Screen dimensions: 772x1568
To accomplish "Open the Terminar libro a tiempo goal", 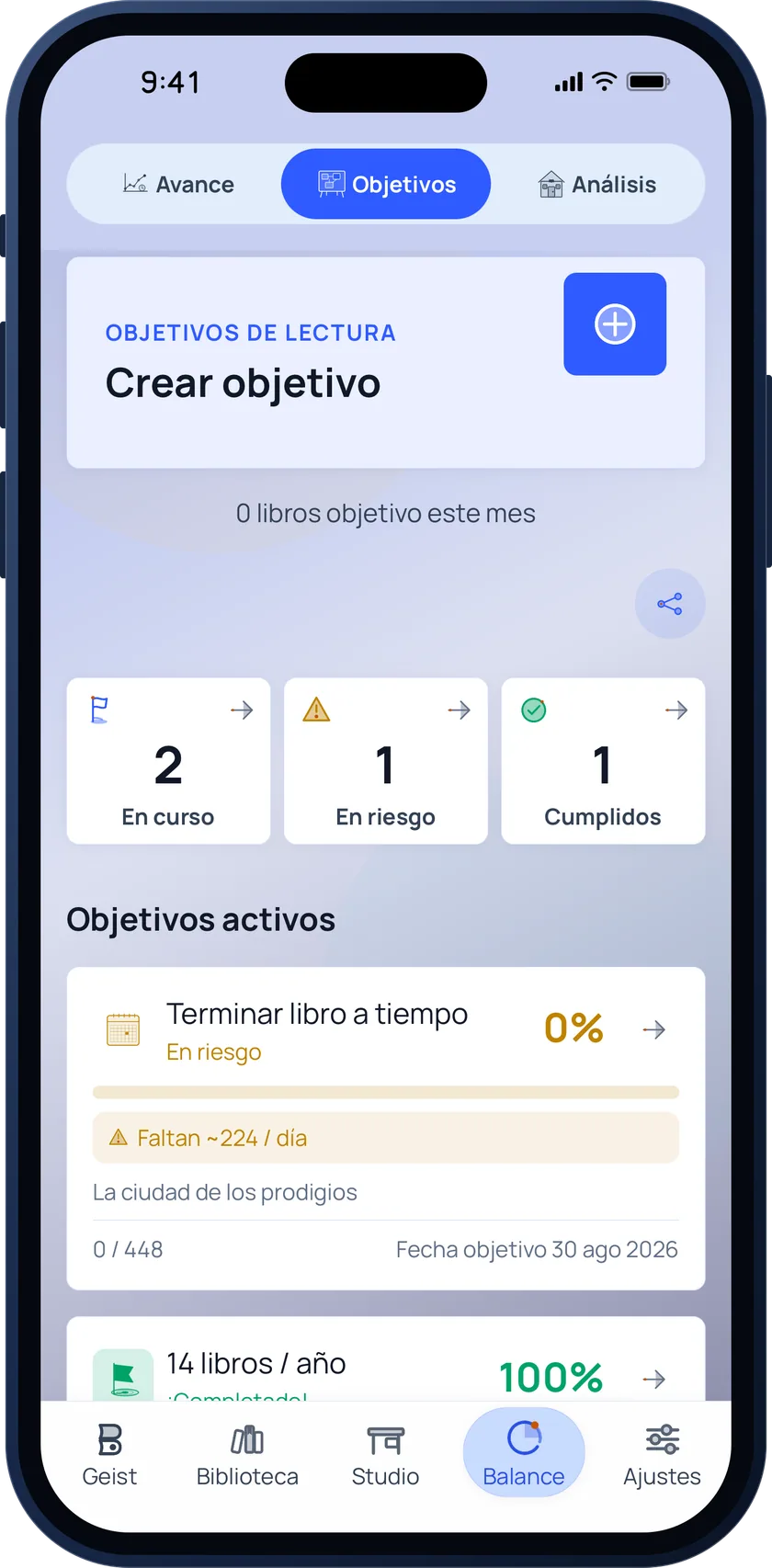I will tap(386, 1128).
